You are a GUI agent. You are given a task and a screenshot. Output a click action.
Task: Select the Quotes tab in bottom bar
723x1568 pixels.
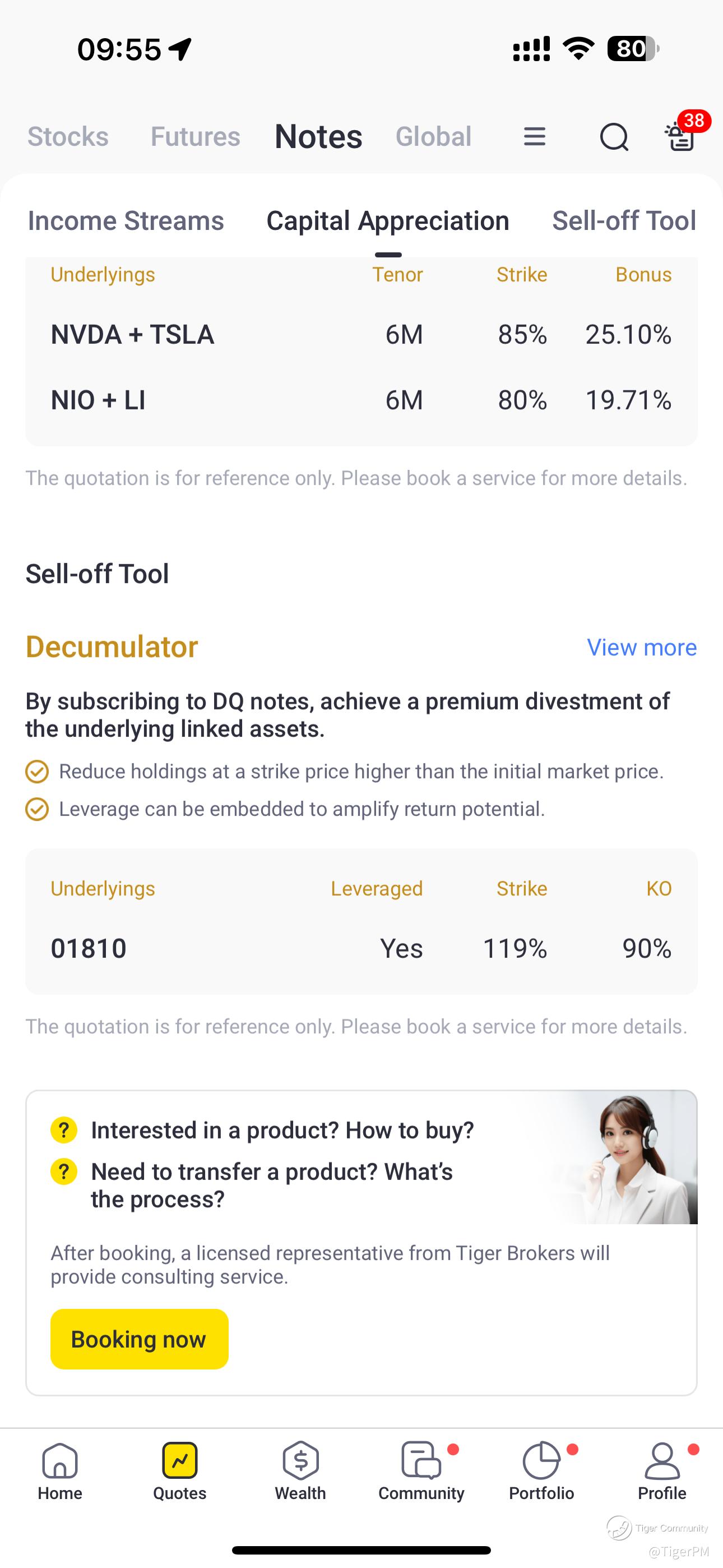[179, 1470]
